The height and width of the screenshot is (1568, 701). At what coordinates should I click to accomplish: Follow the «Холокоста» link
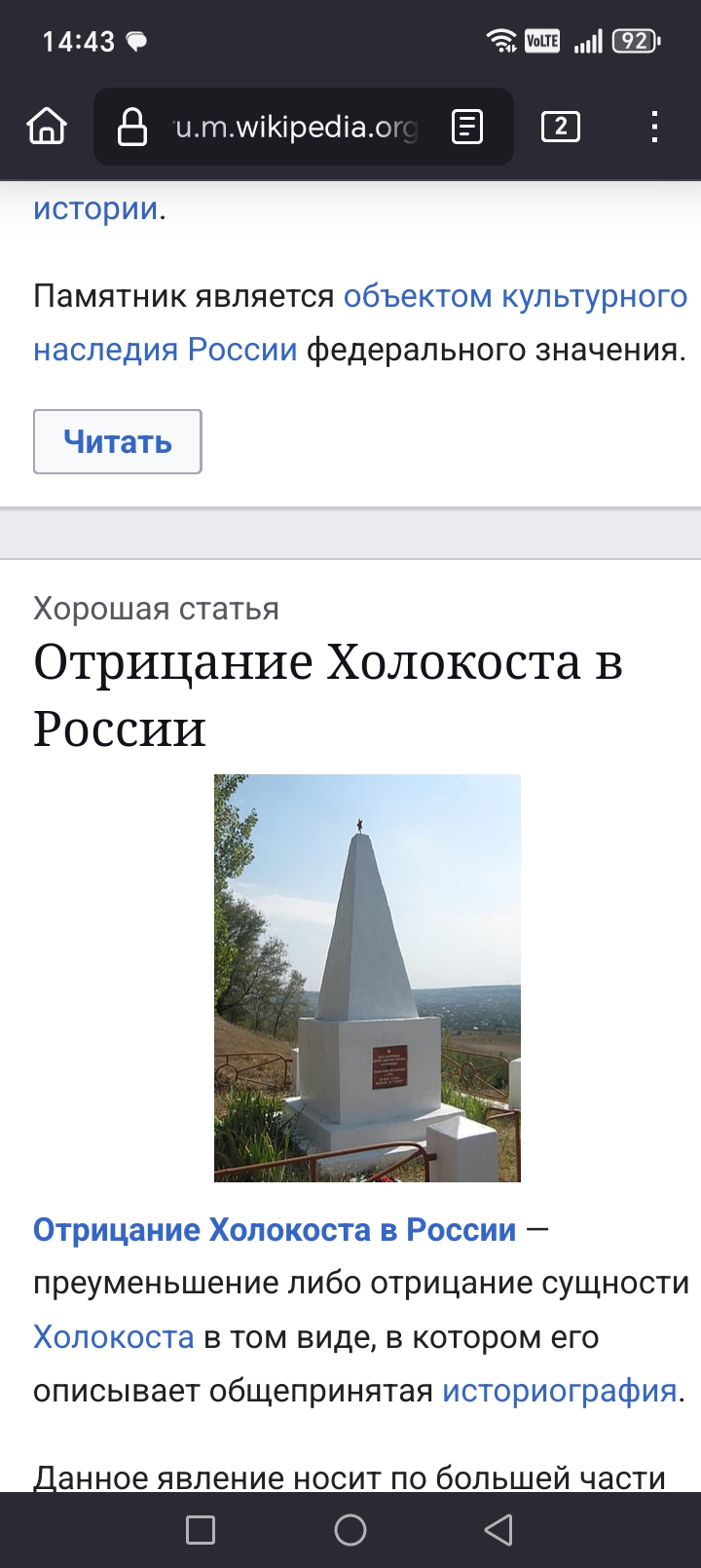[x=114, y=1337]
